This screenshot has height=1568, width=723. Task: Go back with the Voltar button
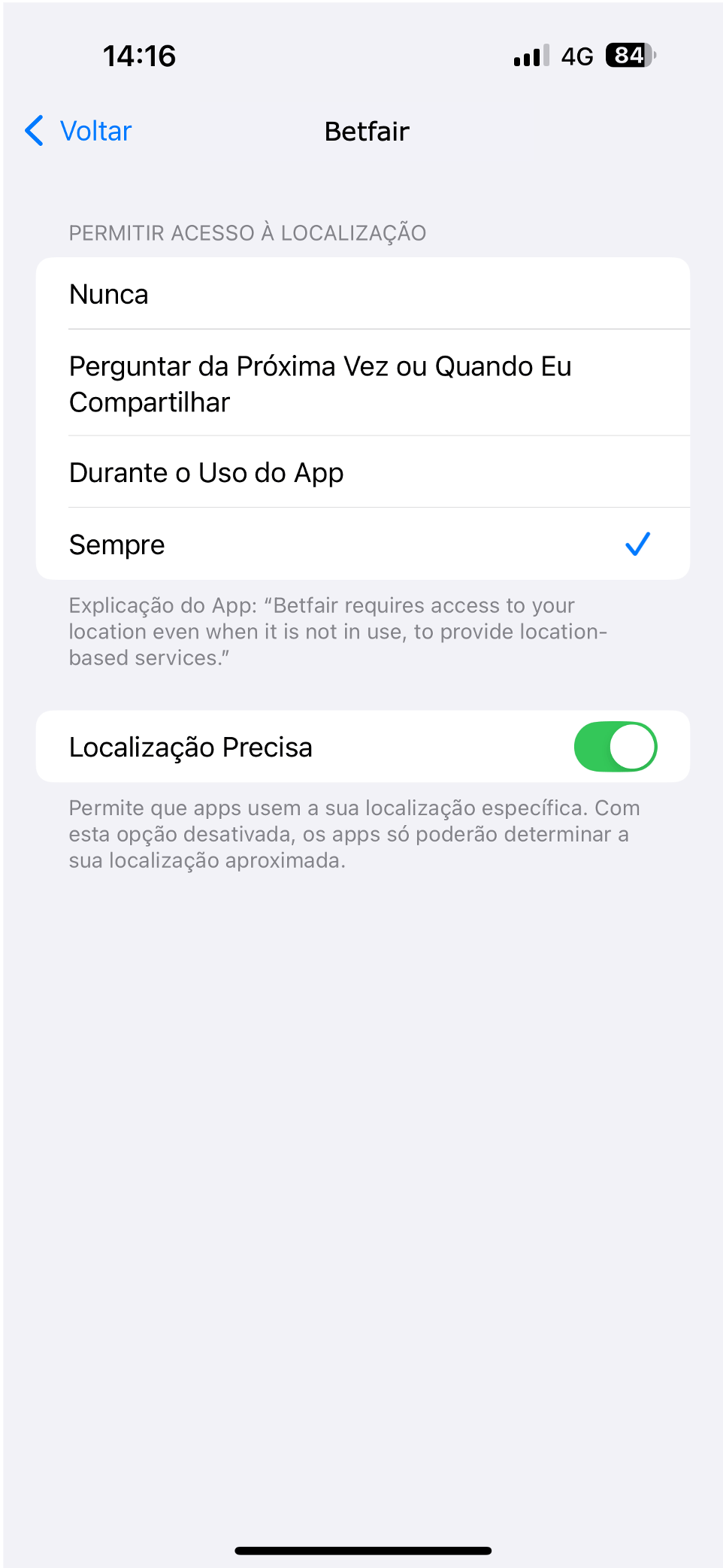point(78,131)
